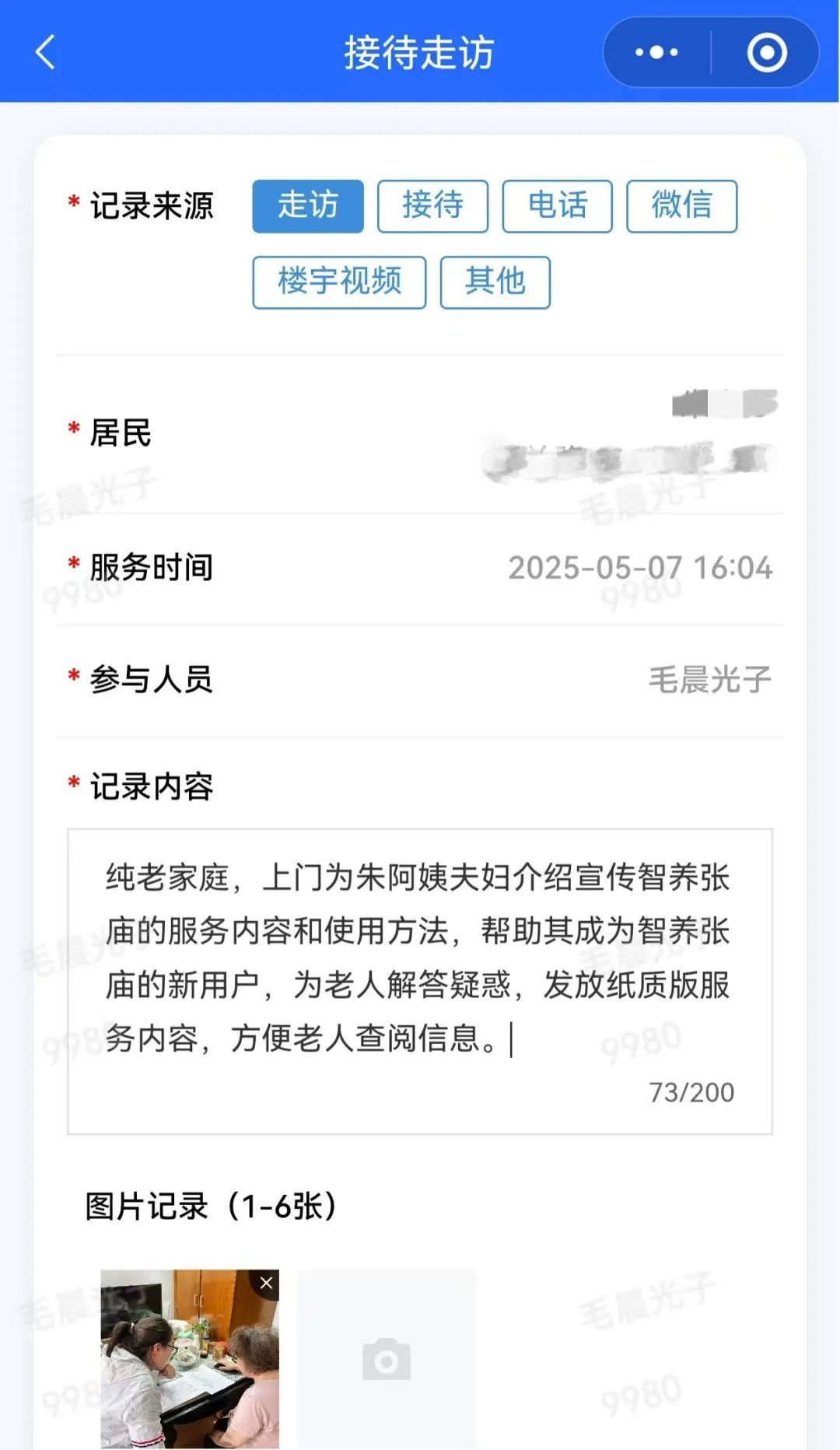Go back from 接待走访 page
This screenshot has height=1450, width=840.
pos(46,53)
